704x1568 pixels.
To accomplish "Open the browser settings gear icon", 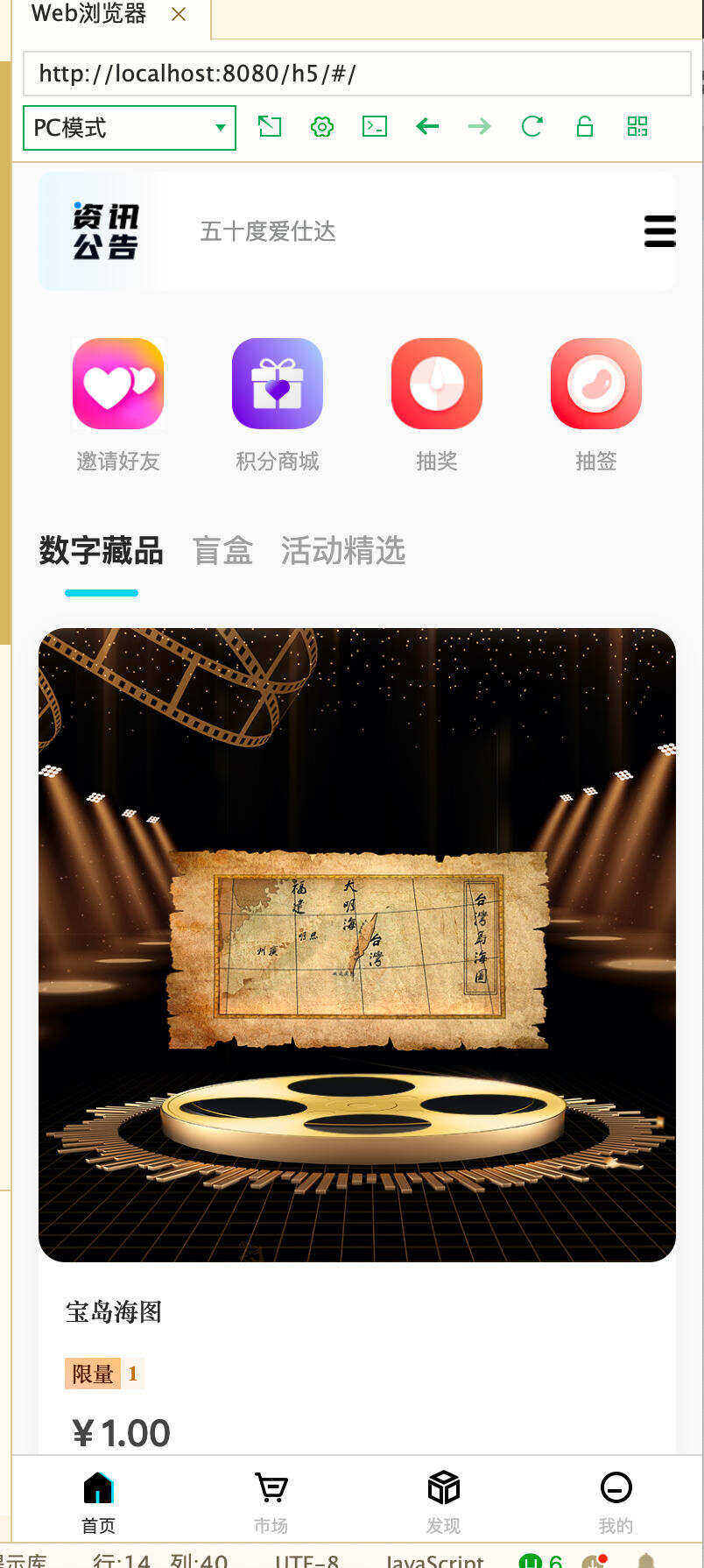I will [321, 126].
